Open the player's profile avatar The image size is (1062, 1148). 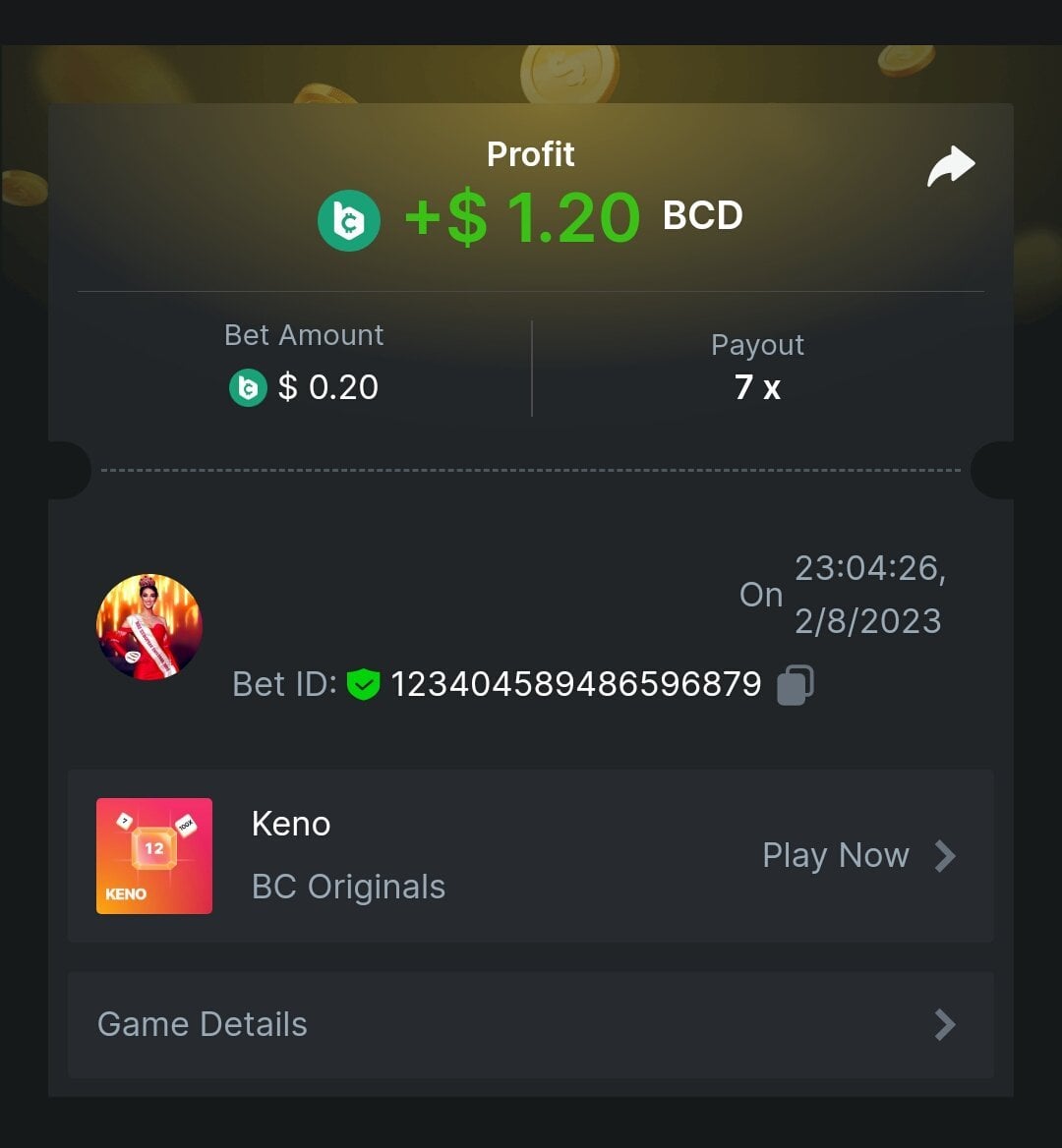coord(149,627)
